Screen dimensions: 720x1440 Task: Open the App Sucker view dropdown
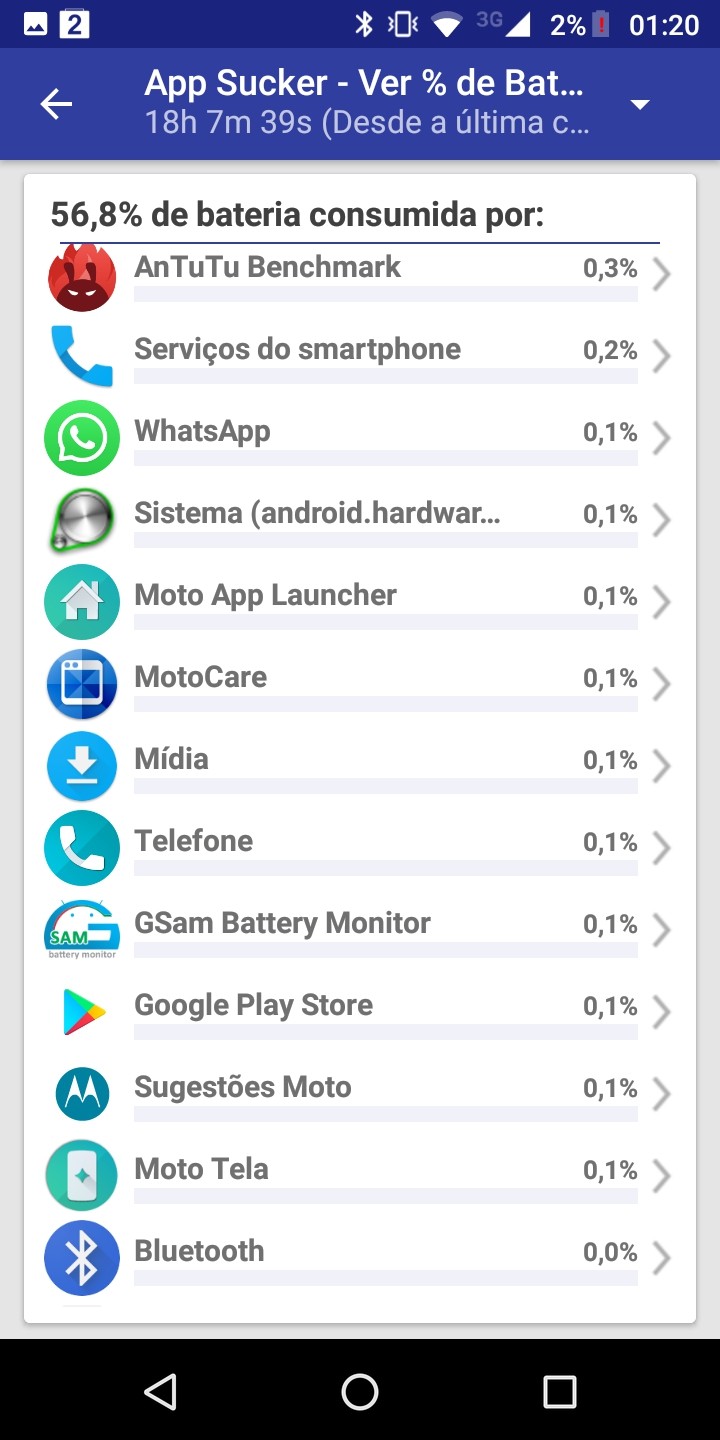[x=640, y=104]
